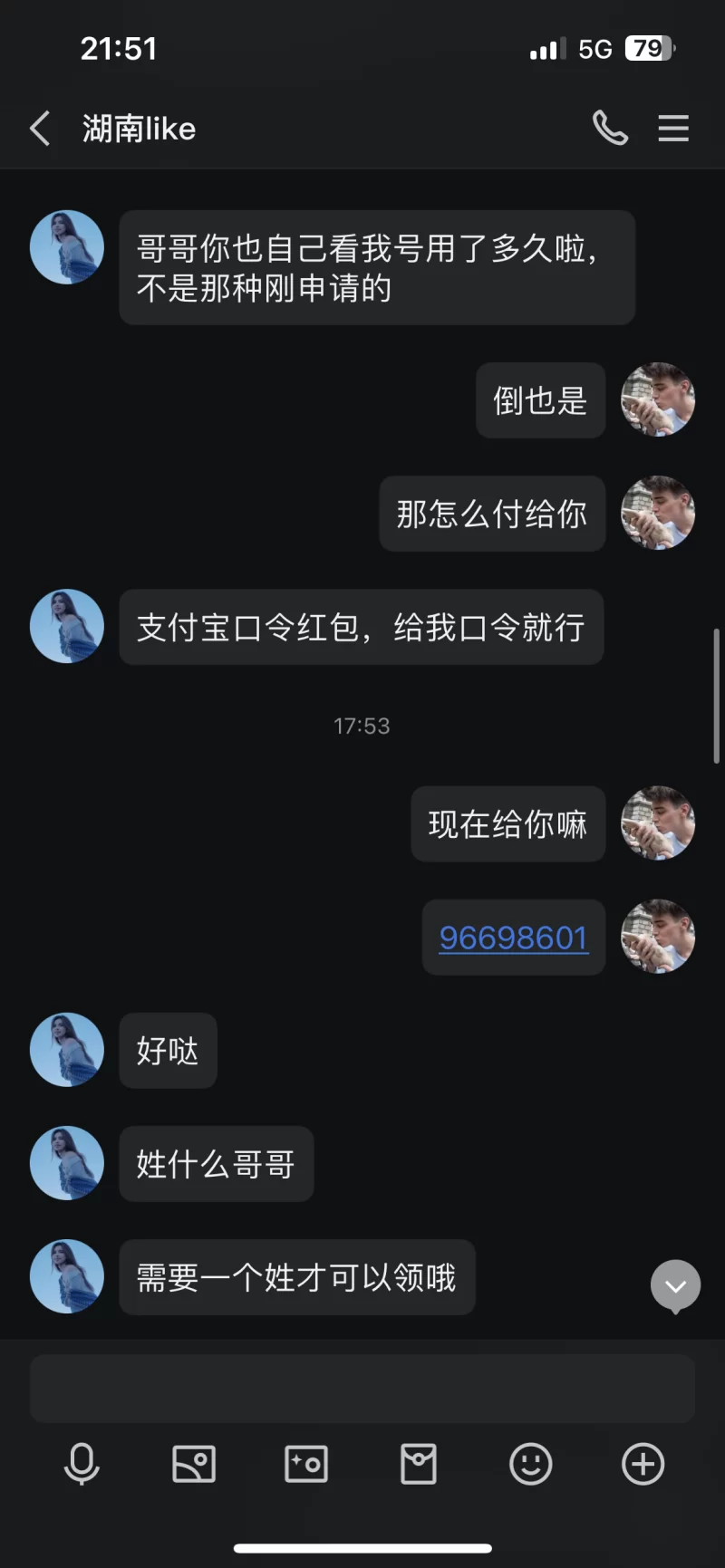The width and height of the screenshot is (725, 1568).
Task: Record a voice message with the microphone
Action: (x=82, y=1464)
